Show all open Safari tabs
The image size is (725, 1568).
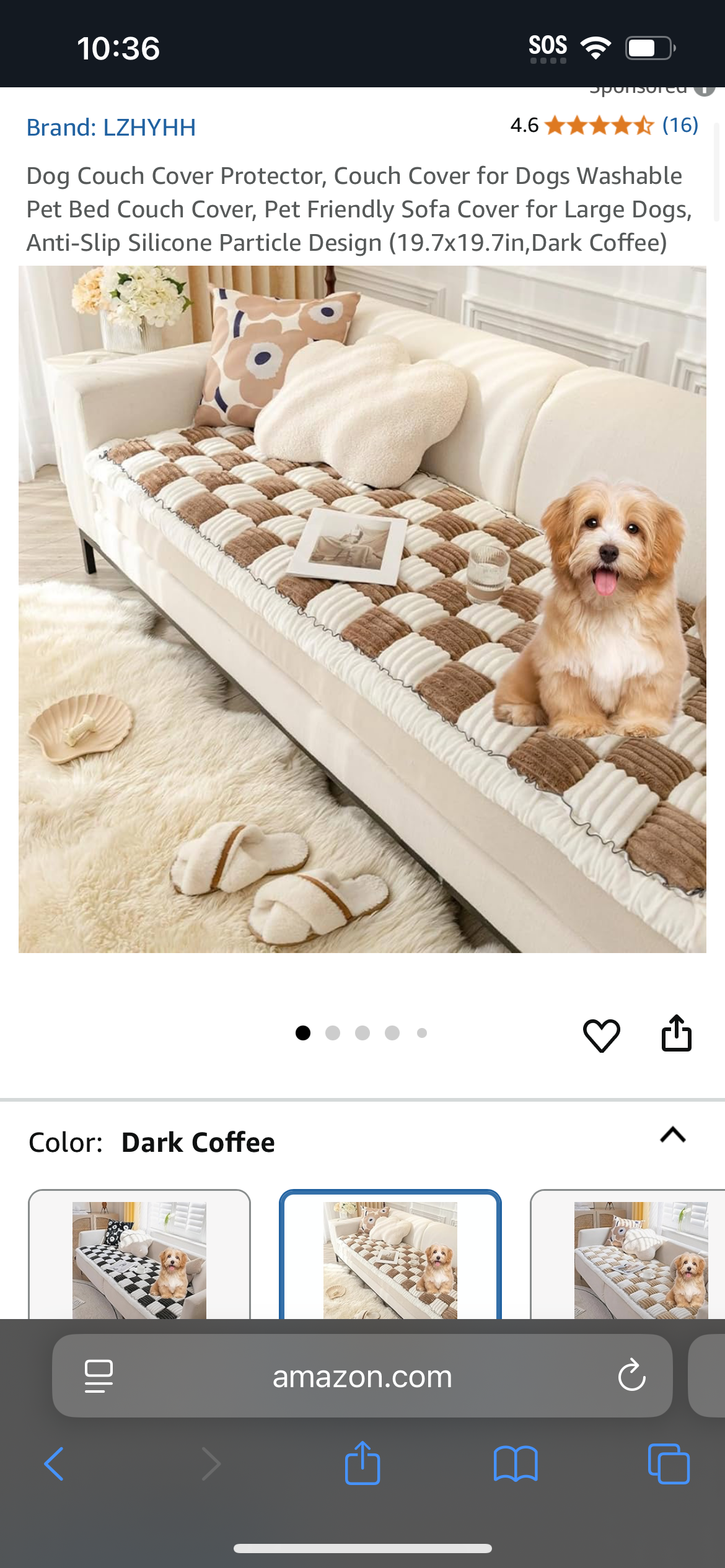(669, 1464)
